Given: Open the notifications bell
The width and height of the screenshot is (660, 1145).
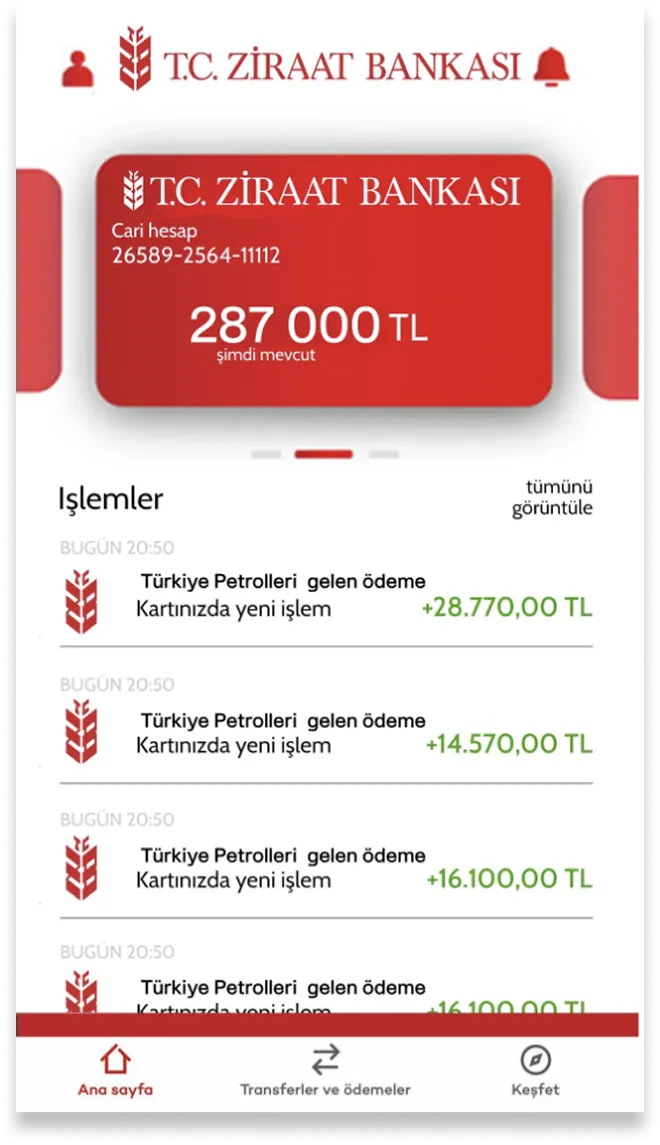Looking at the screenshot, I should tap(551, 66).
